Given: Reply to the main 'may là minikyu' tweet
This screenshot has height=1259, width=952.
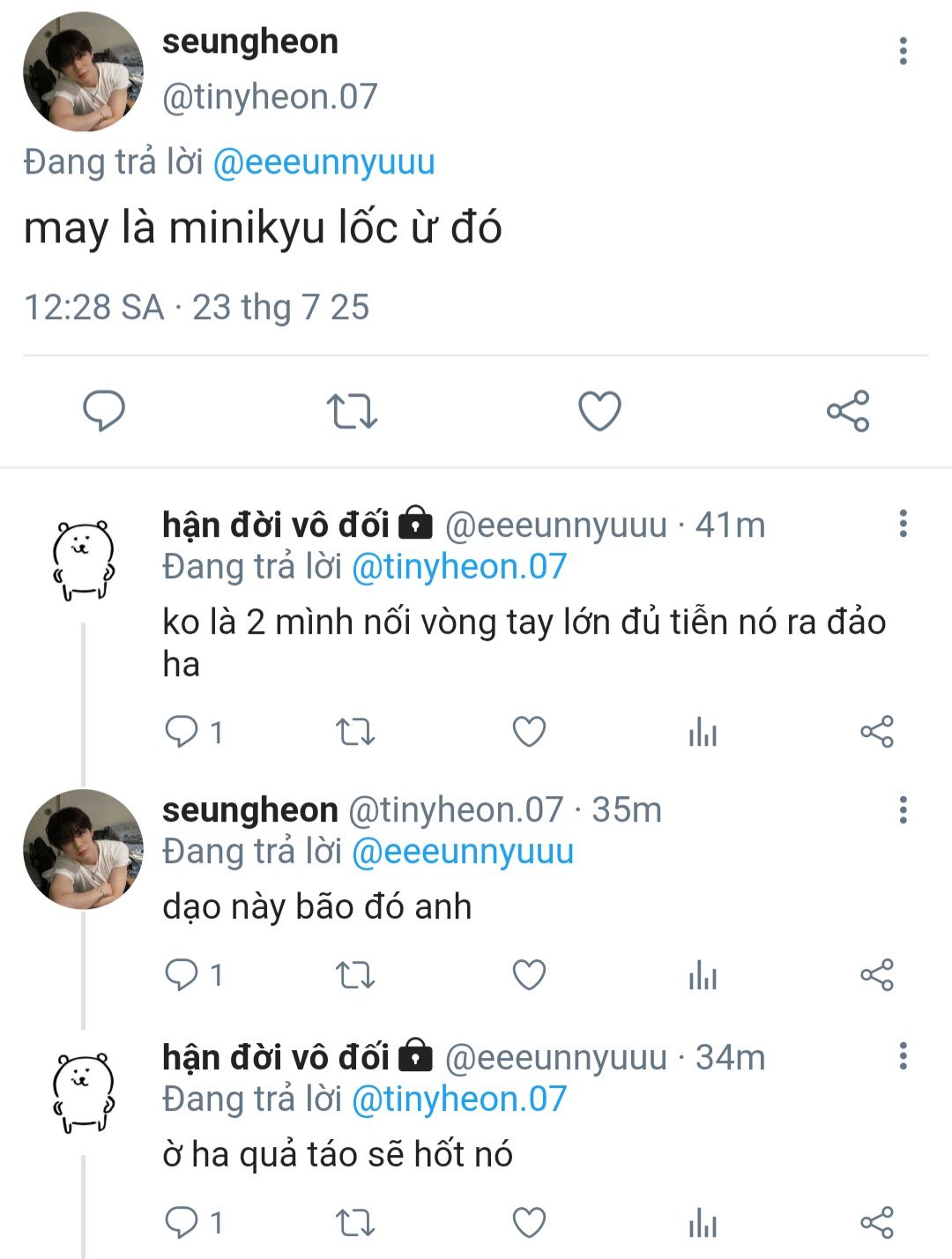Looking at the screenshot, I should 104,411.
